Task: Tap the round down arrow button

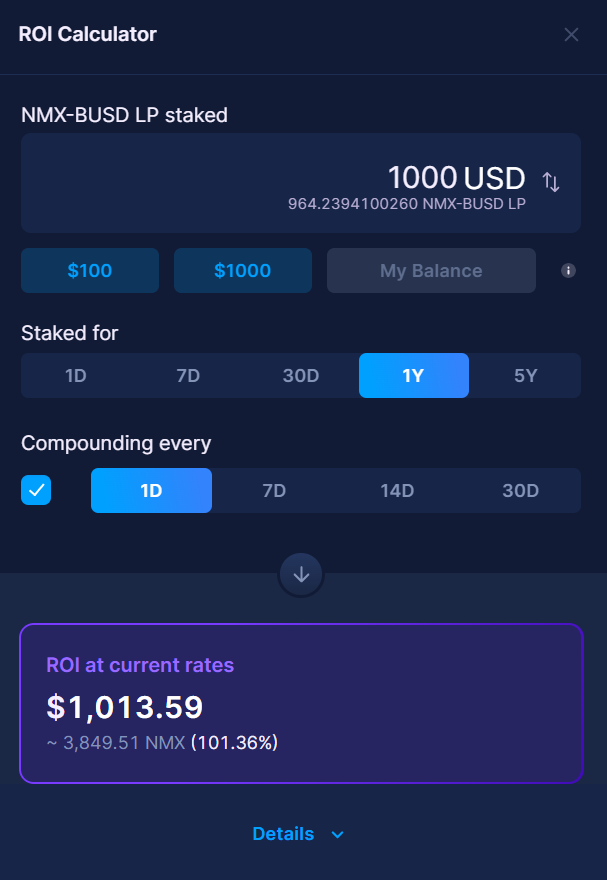Action: (301, 575)
